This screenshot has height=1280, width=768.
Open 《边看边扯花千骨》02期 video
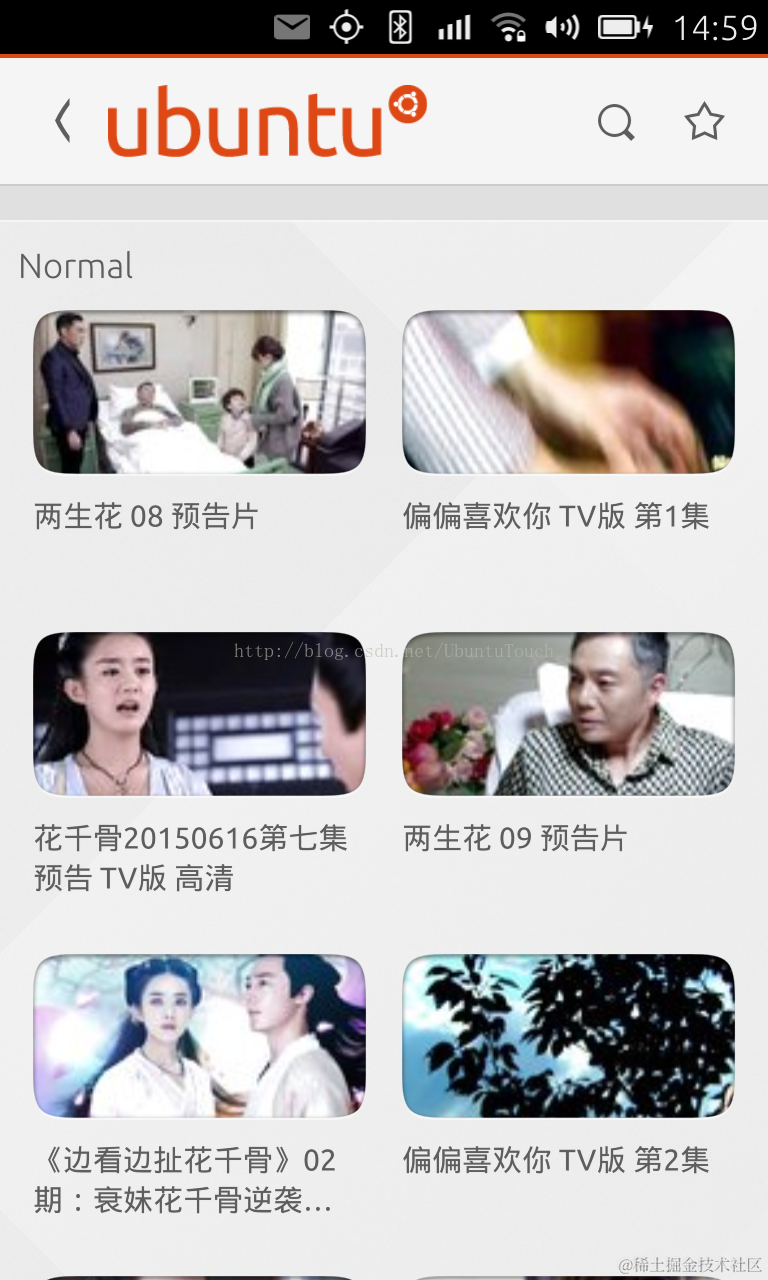[x=199, y=1036]
